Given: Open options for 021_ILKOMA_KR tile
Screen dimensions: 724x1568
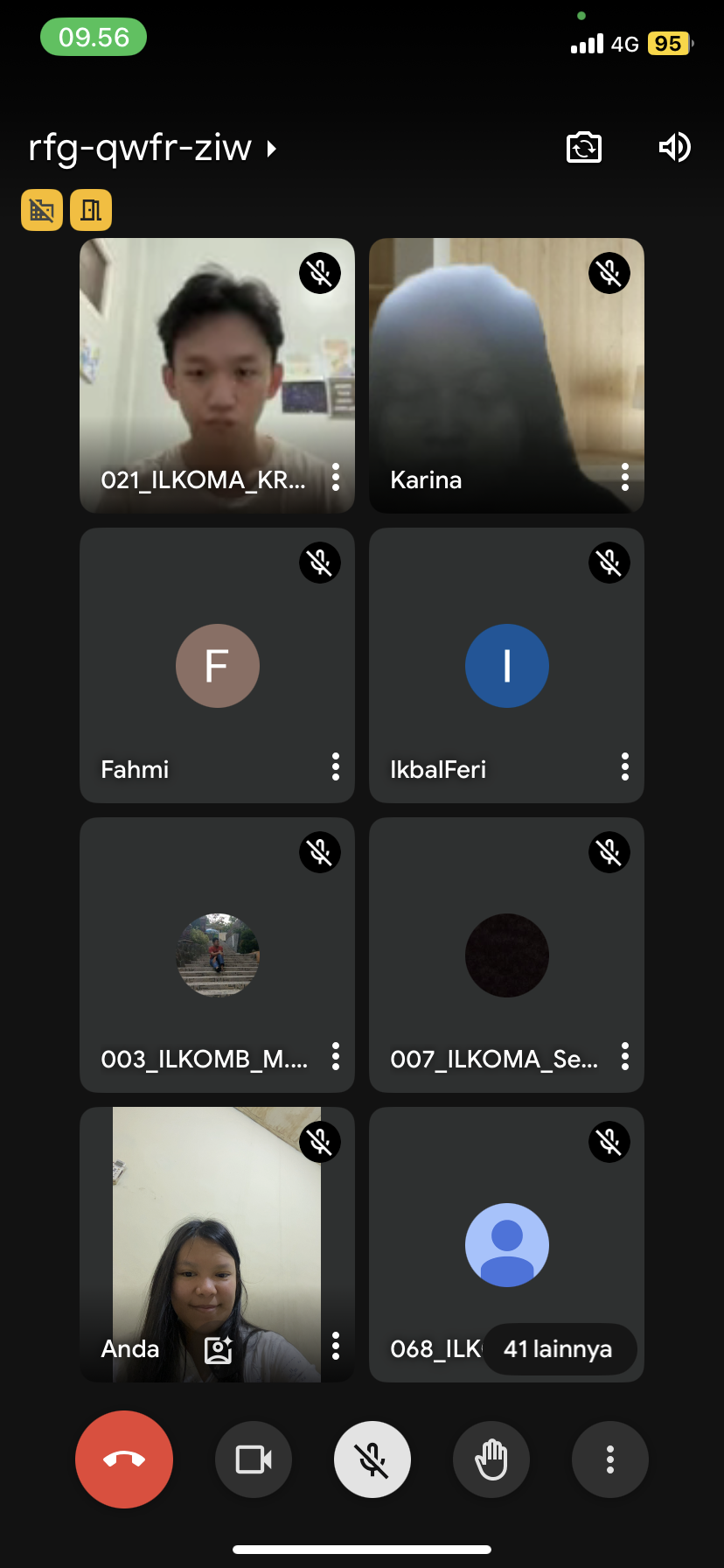Looking at the screenshot, I should pyautogui.click(x=335, y=477).
